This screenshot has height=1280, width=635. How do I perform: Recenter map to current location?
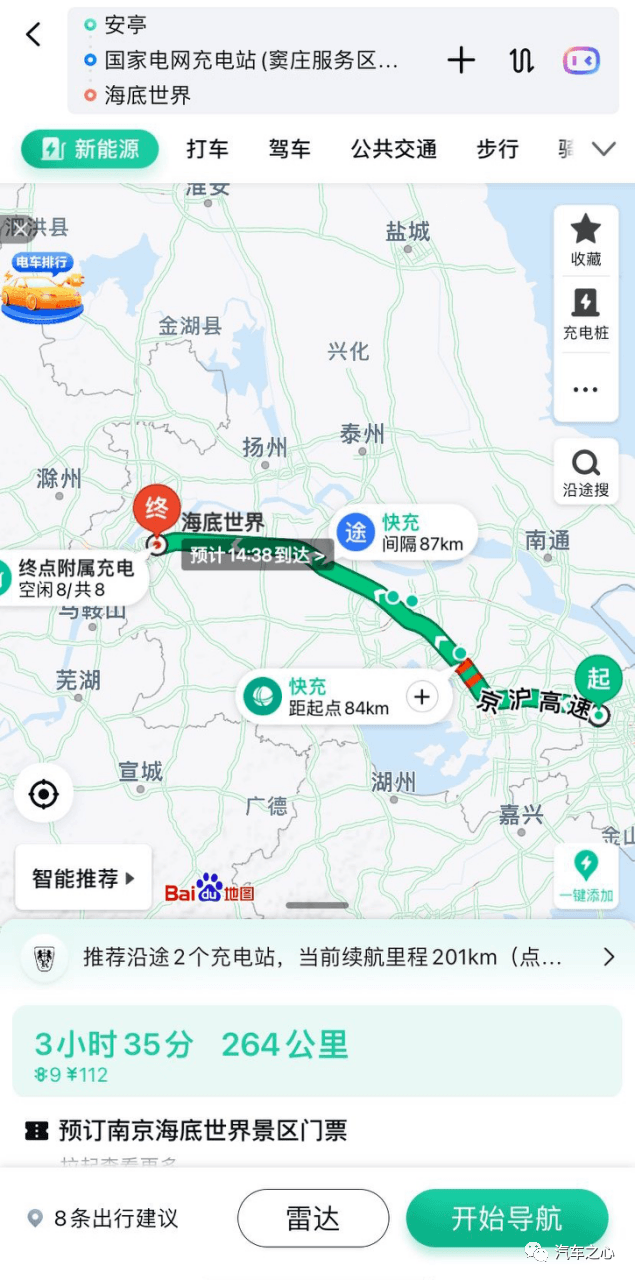pyautogui.click(x=43, y=795)
